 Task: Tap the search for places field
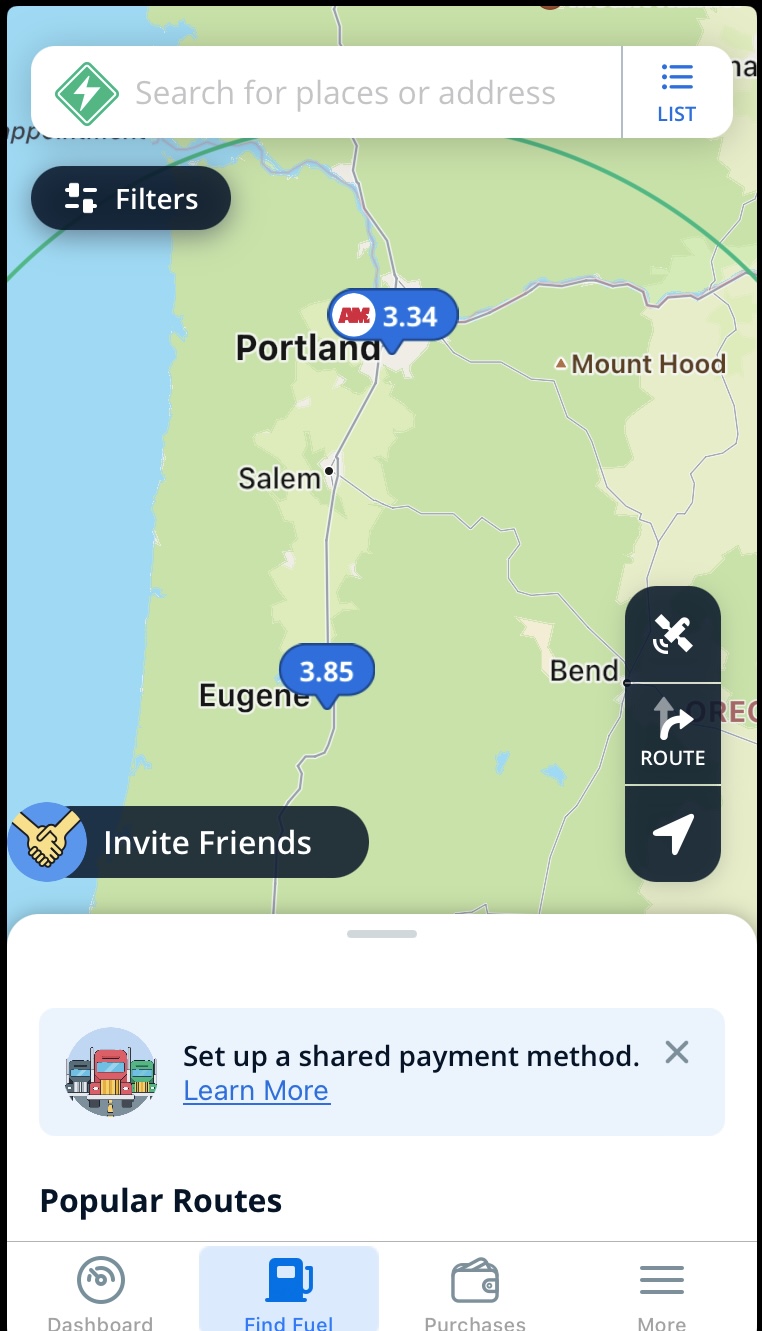point(345,93)
